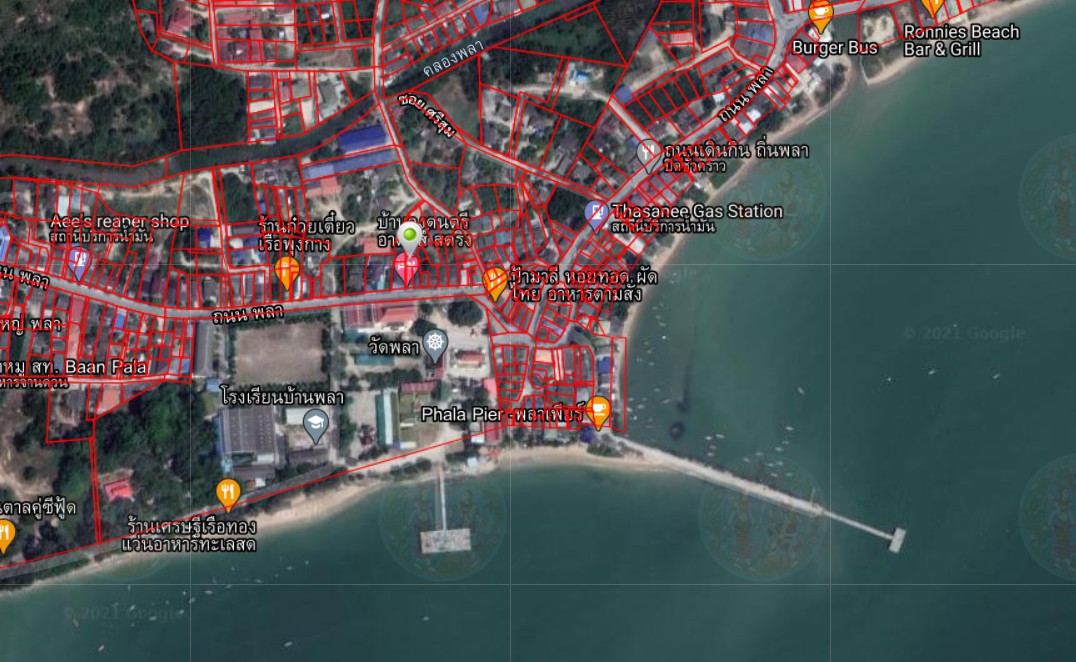Tap the Thasanee Gas Station marker

click(x=597, y=215)
